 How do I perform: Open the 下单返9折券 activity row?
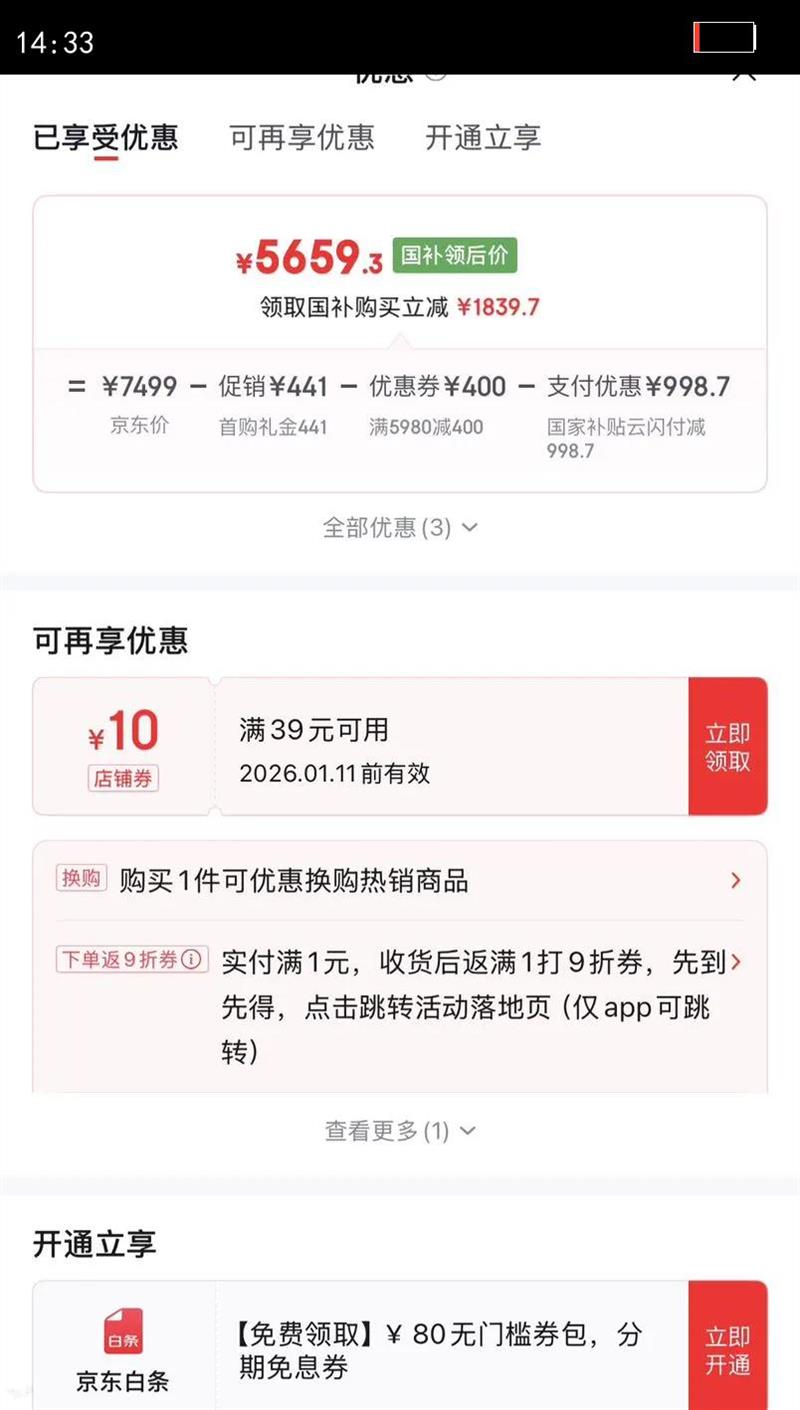point(400,1006)
